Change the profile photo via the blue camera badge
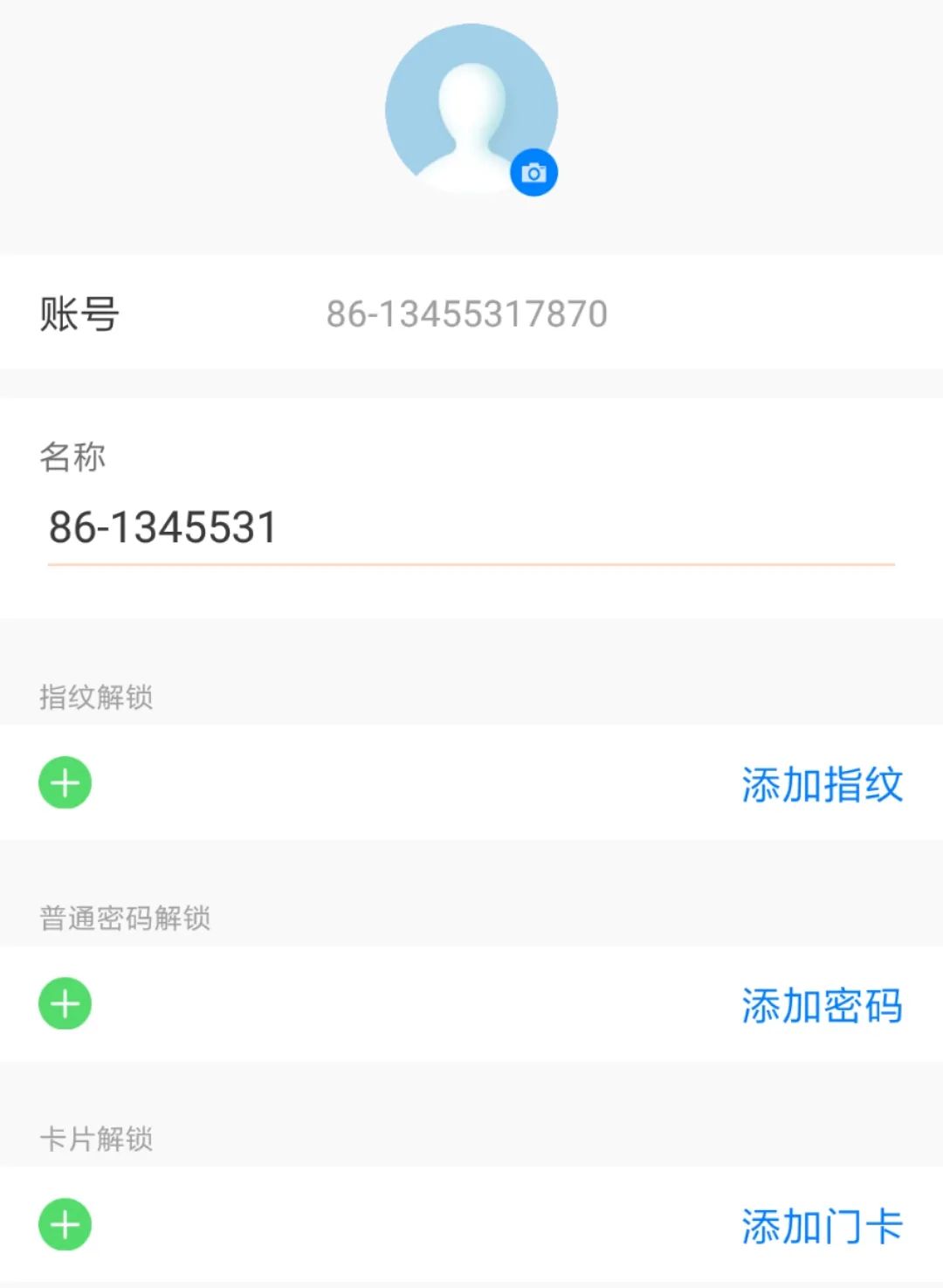This screenshot has height=1288, width=943. 535,172
